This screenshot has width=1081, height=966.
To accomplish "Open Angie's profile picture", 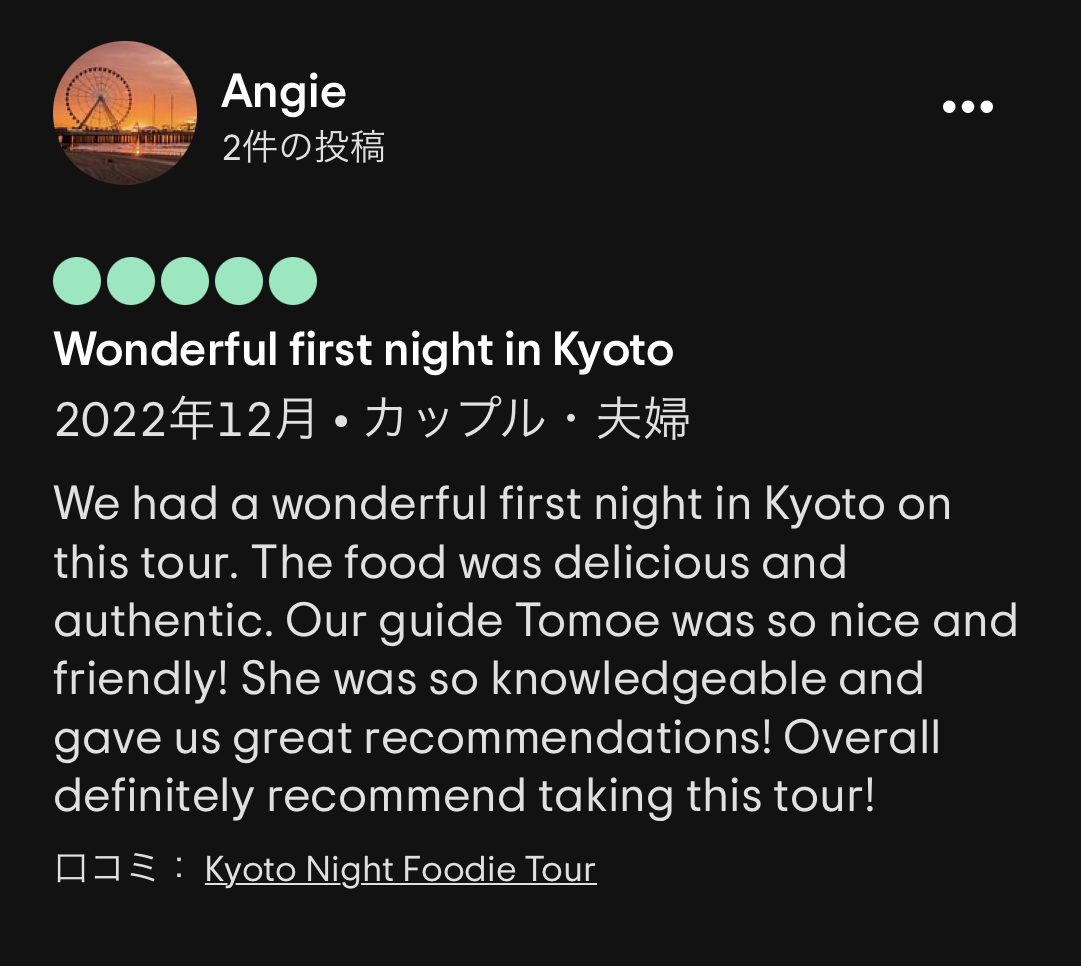I will 125,113.
